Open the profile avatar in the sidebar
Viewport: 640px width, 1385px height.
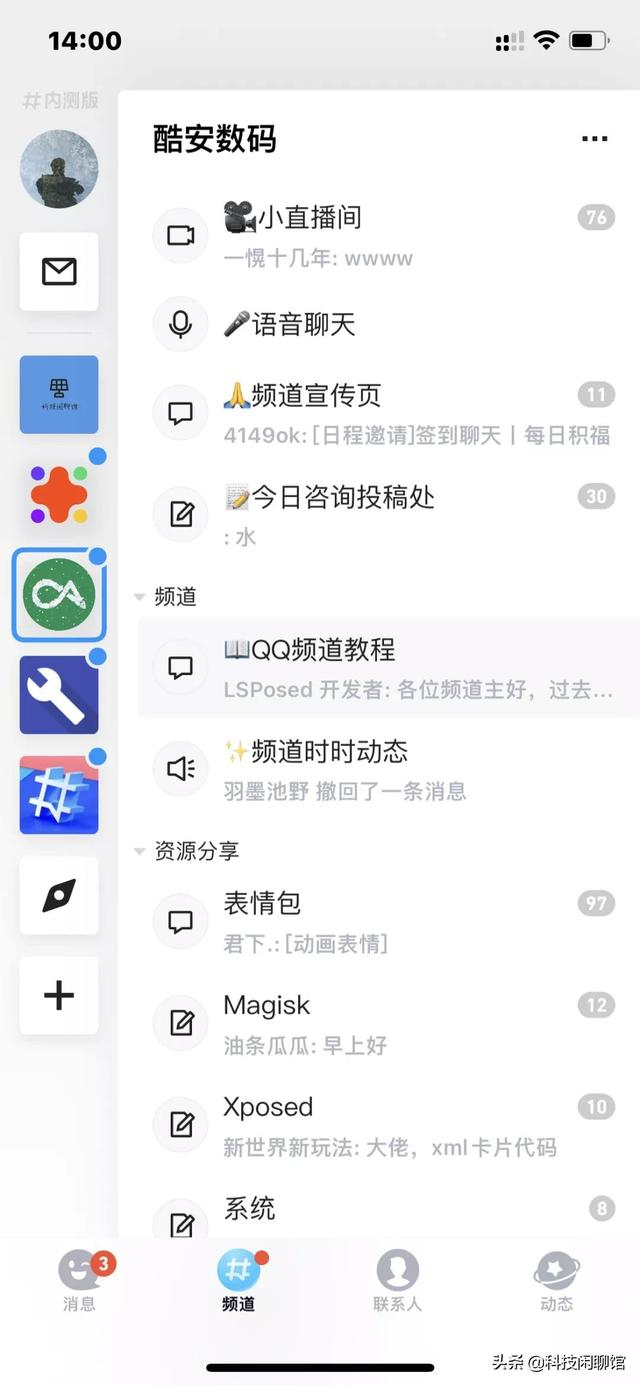tap(59, 168)
